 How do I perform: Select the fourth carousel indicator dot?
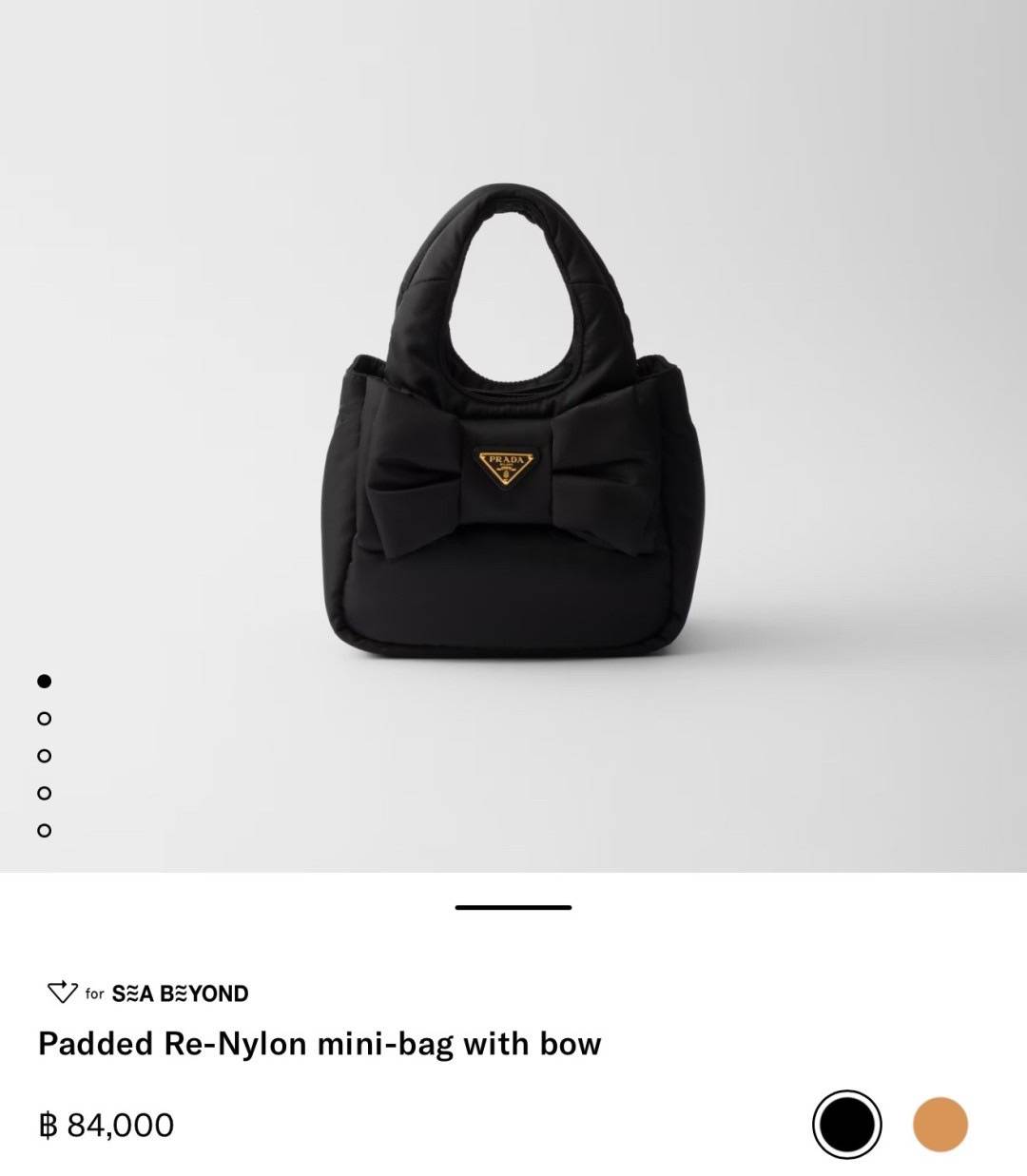[x=43, y=792]
